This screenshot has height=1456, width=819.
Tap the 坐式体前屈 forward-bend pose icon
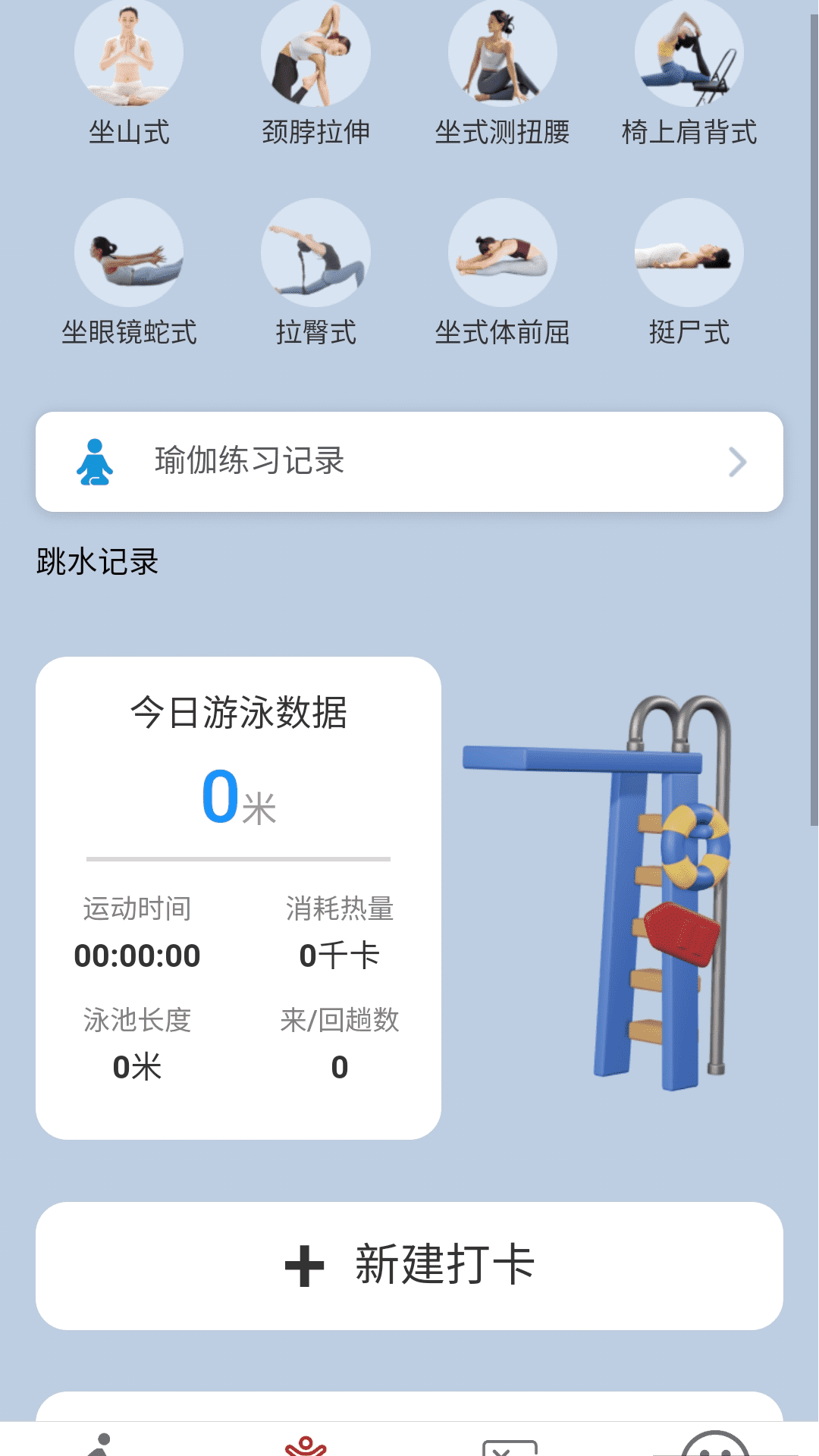[x=503, y=253]
